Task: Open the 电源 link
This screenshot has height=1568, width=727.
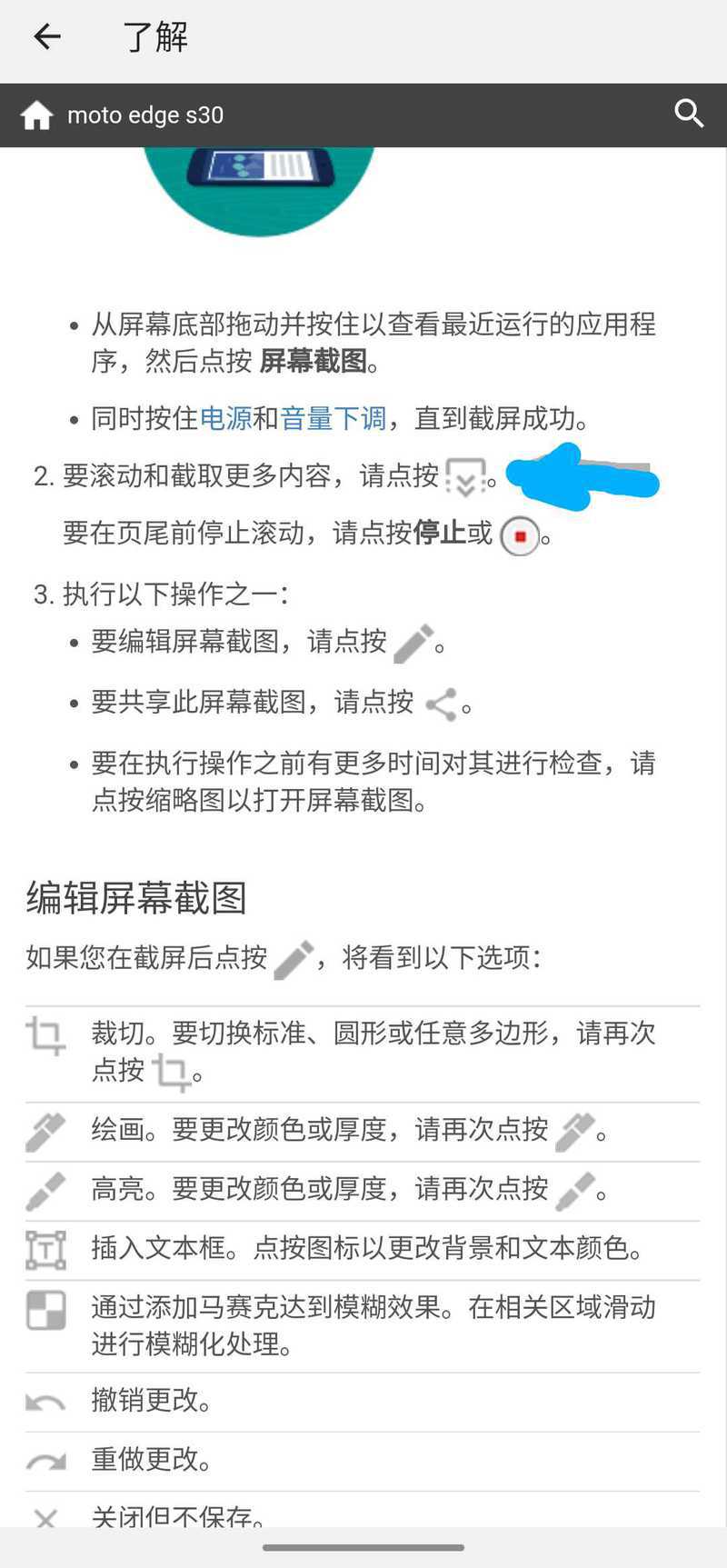Action: pyautogui.click(x=225, y=418)
